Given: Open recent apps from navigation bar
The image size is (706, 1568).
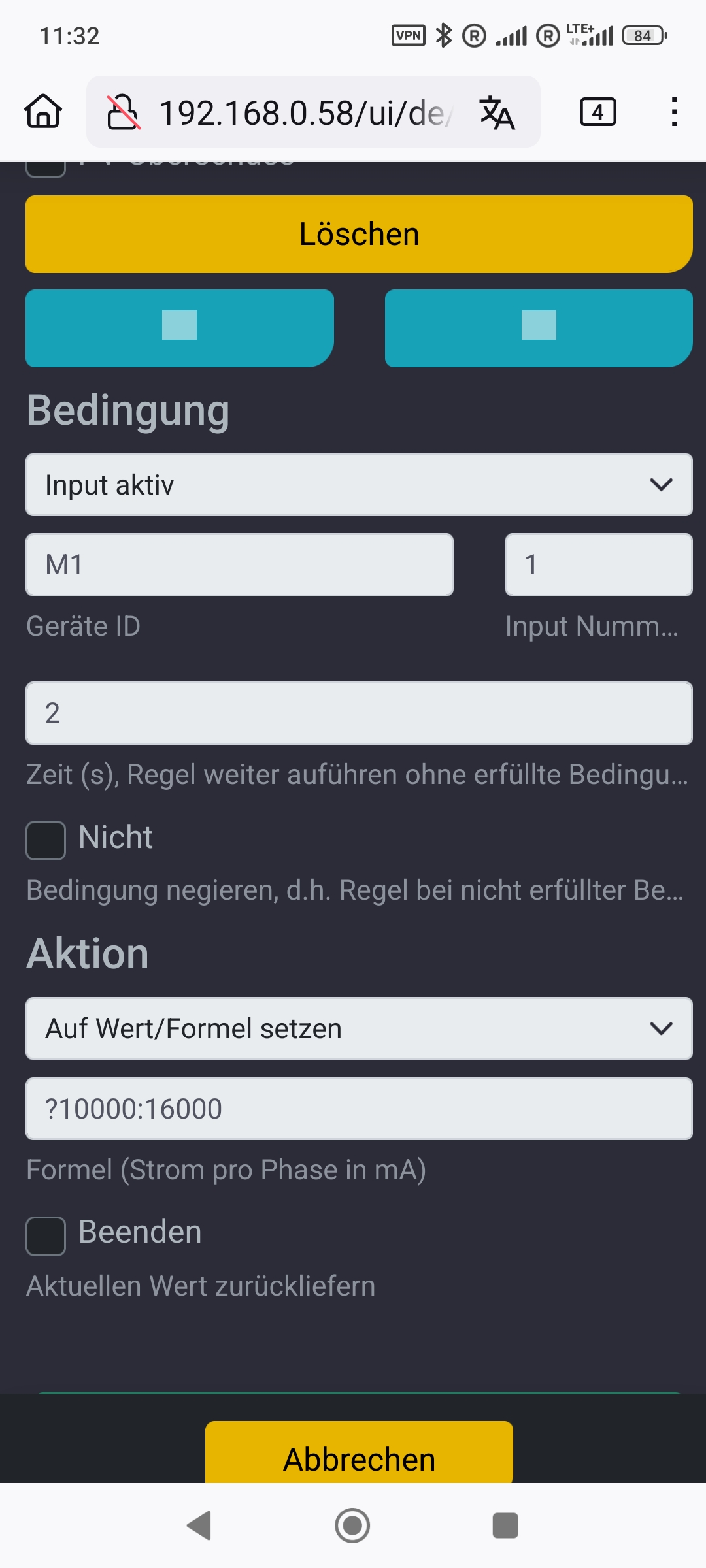Looking at the screenshot, I should click(505, 1526).
